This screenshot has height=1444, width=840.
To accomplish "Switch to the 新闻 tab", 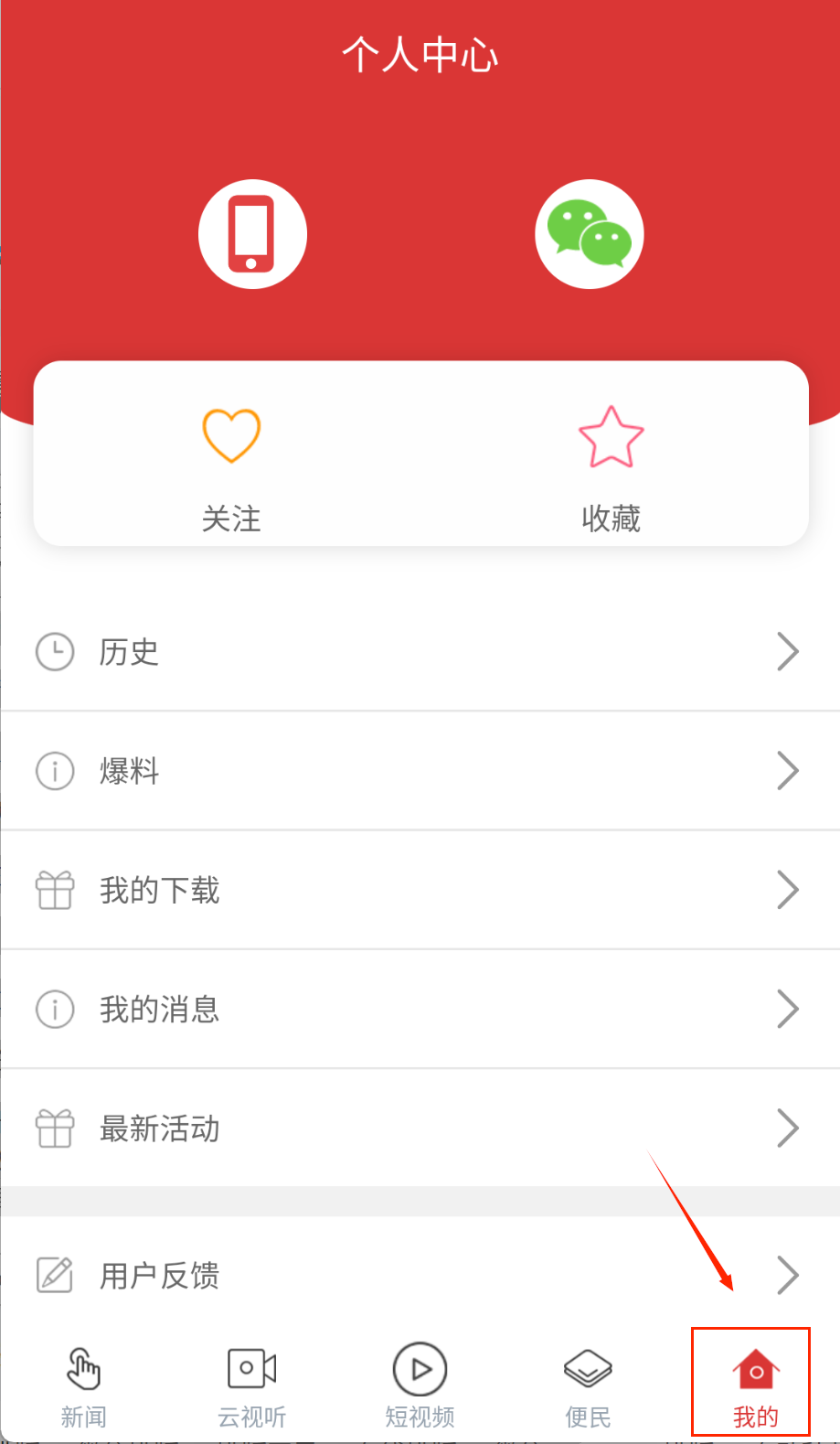I will coord(84,1387).
